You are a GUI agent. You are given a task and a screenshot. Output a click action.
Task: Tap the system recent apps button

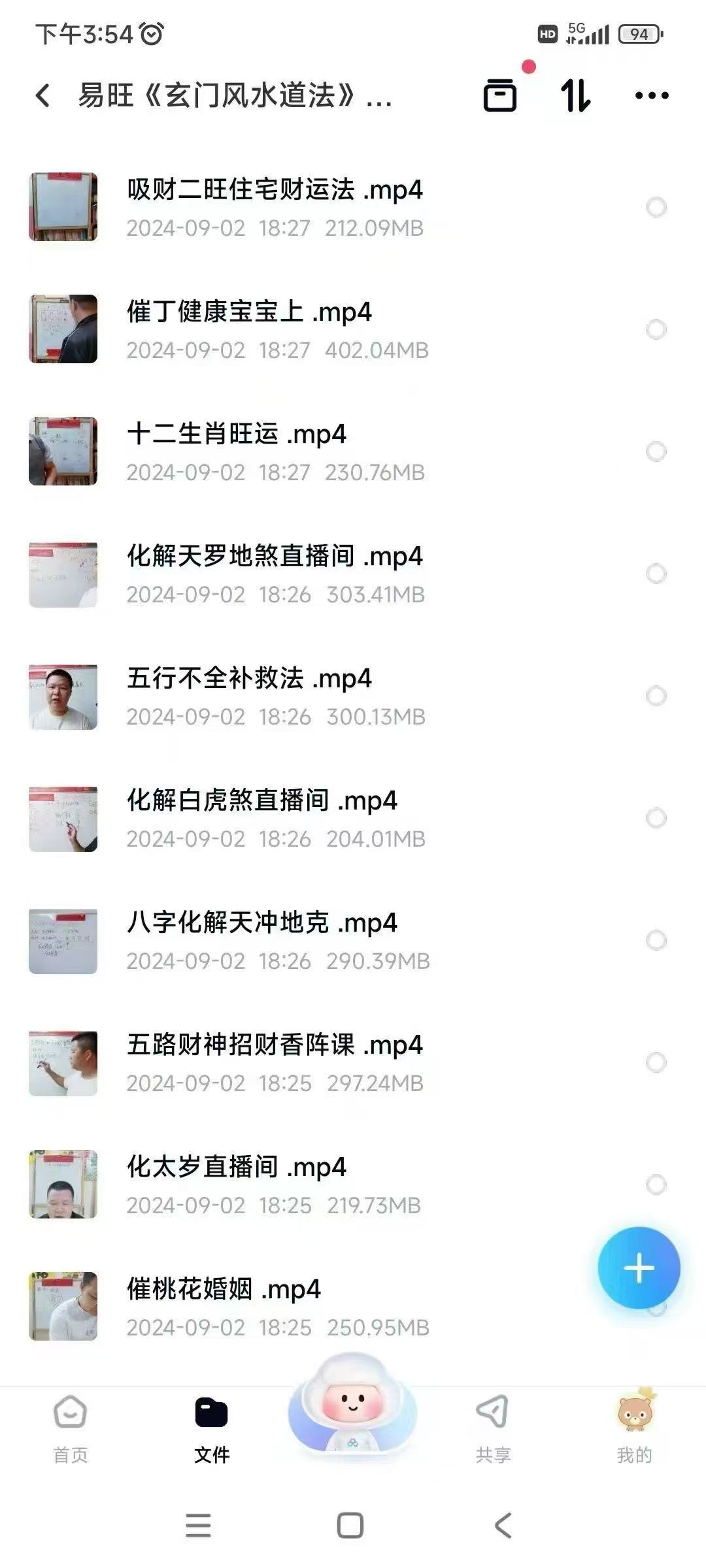pos(198,1526)
